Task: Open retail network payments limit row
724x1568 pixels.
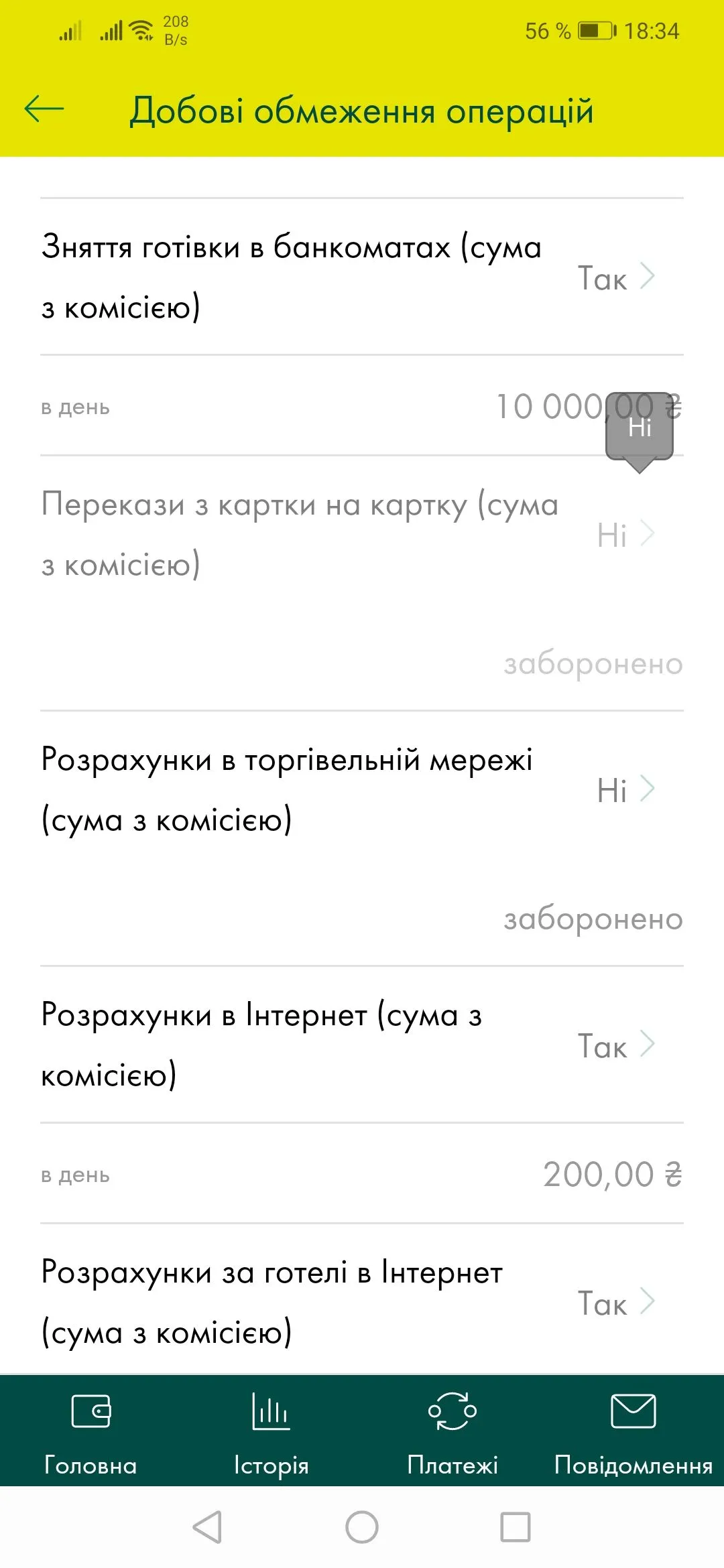Action: (x=362, y=789)
